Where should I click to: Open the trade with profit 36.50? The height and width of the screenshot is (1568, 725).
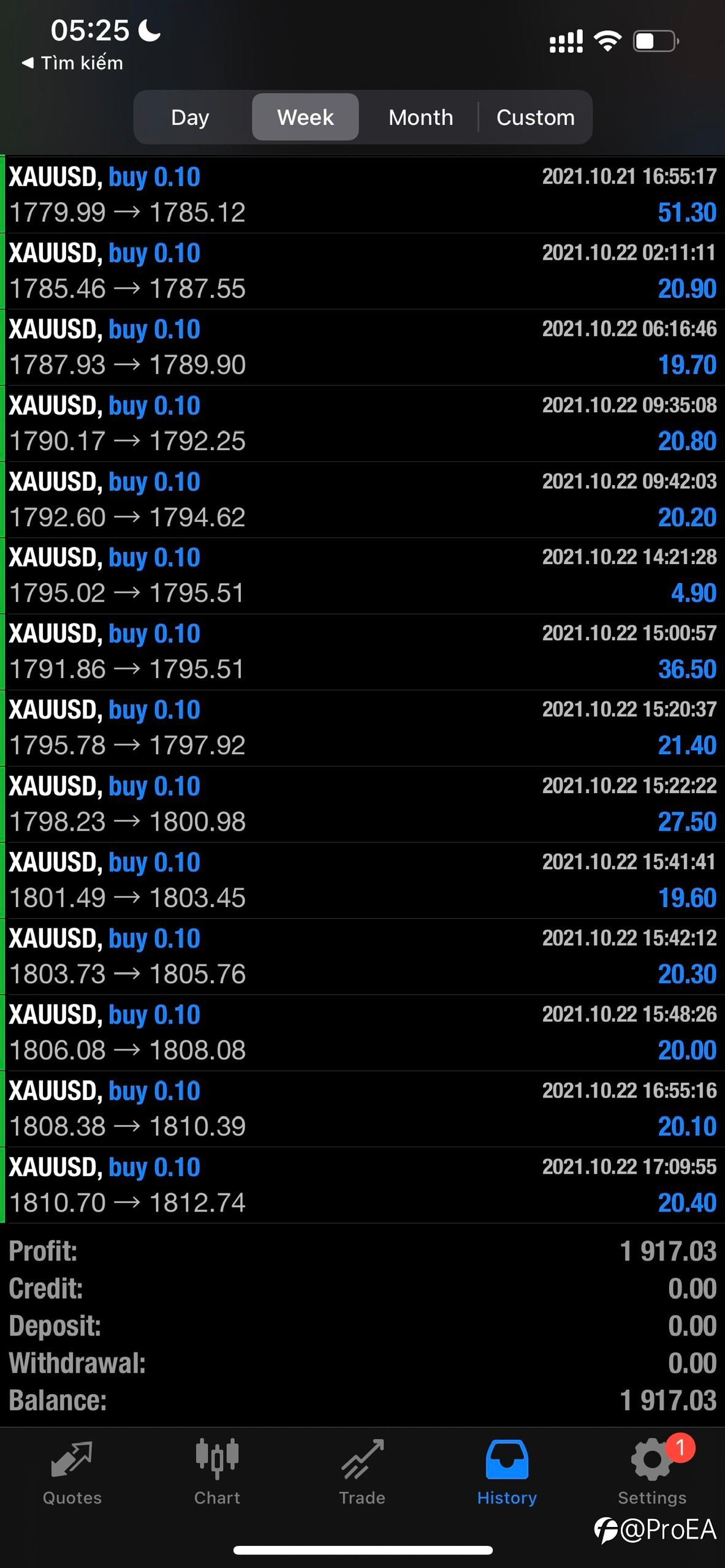362,652
